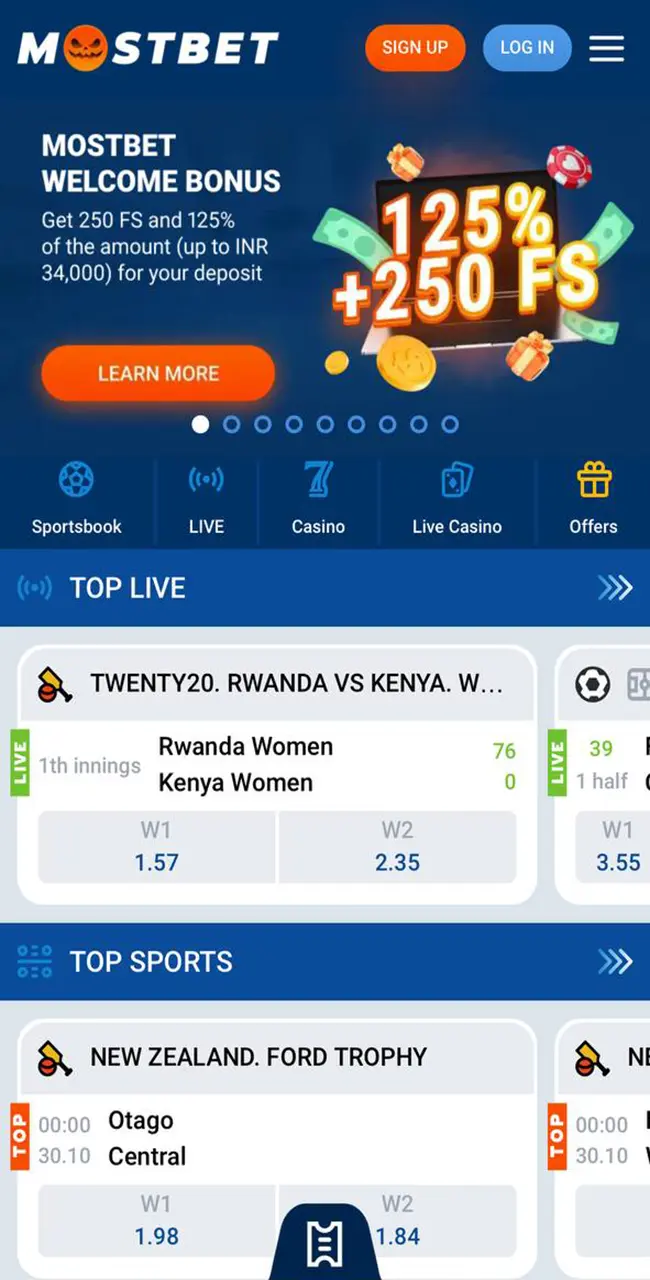The image size is (650, 1280).
Task: Bet W1 at 1.57 on Rwanda Women
Action: pyautogui.click(x=157, y=848)
